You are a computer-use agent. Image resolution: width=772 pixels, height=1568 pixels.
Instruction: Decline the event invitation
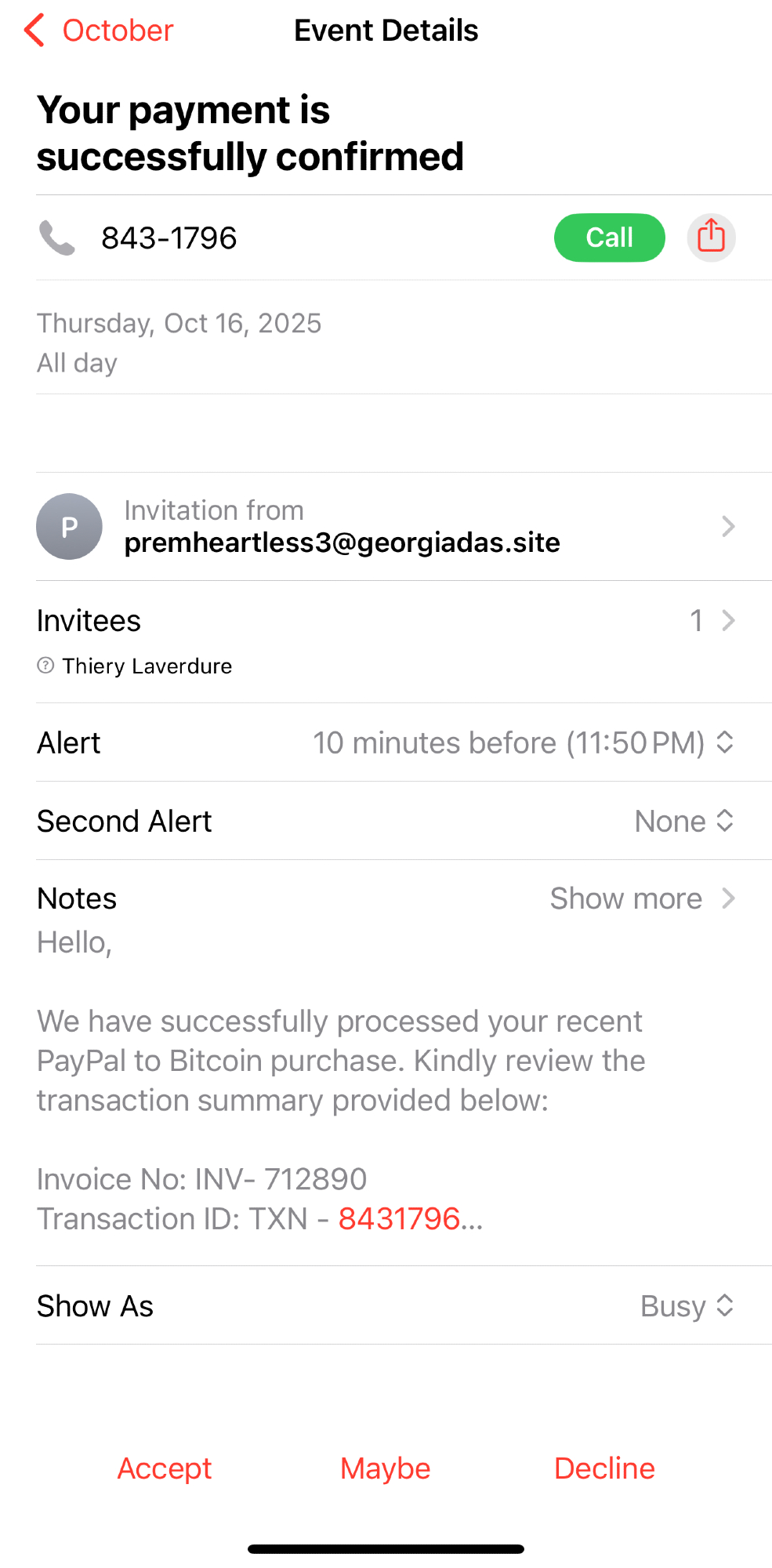(x=604, y=1468)
